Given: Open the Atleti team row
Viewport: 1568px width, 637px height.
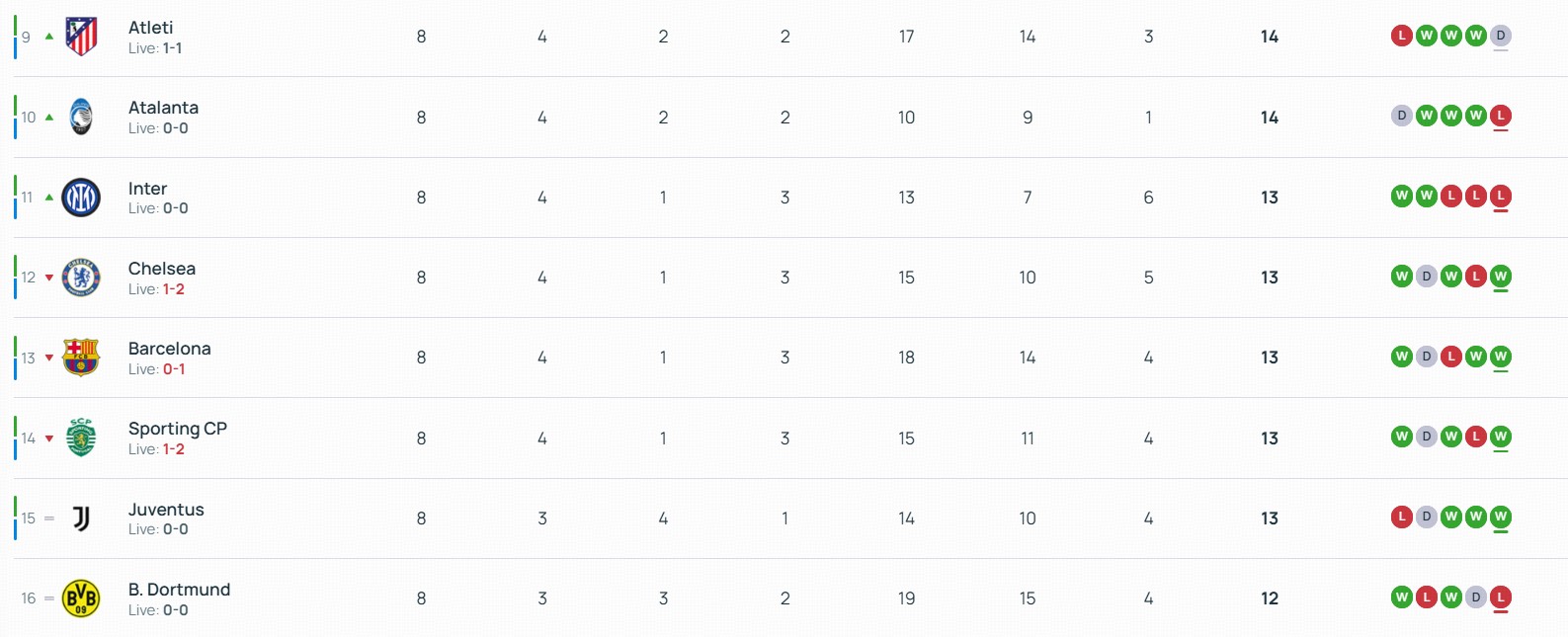Looking at the screenshot, I should click(151, 28).
